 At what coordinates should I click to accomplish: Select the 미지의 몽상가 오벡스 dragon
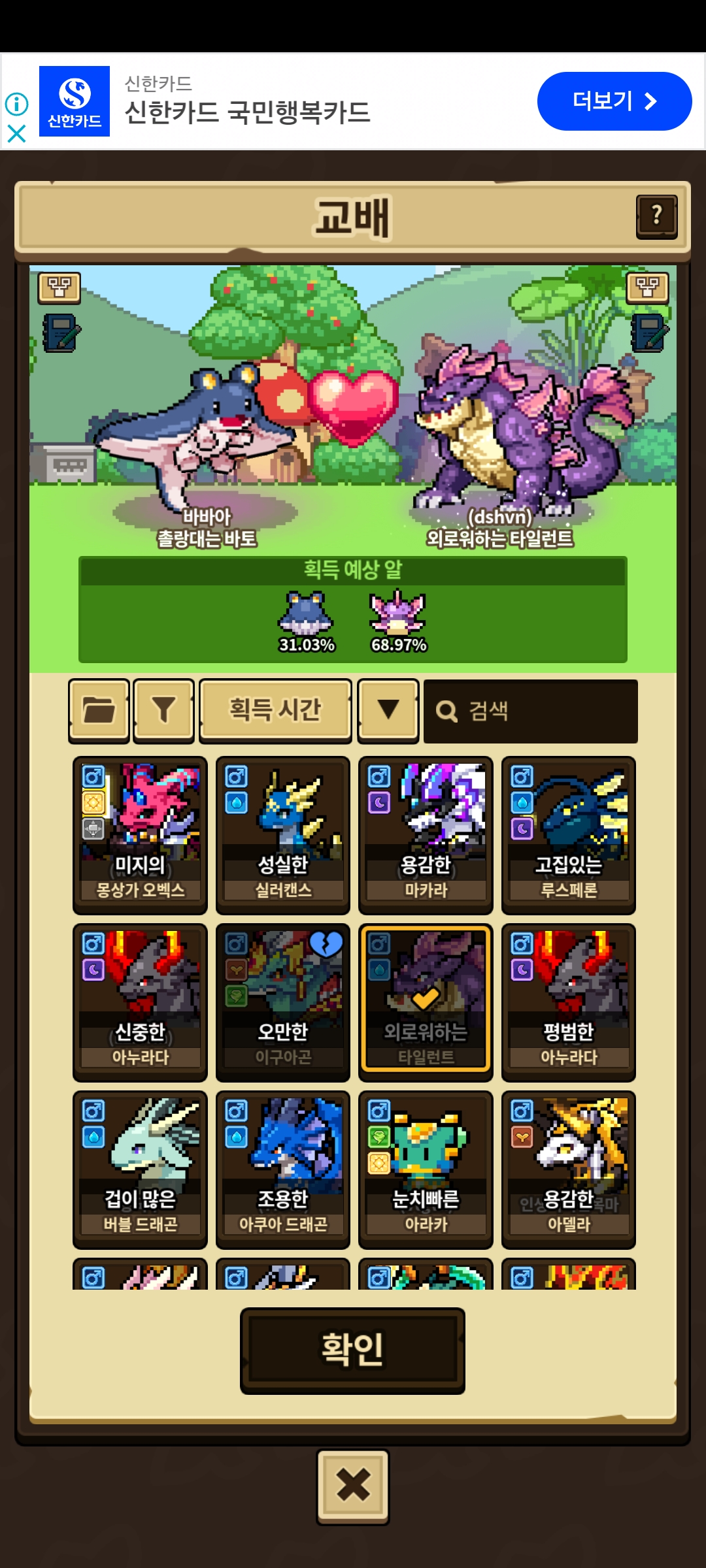click(x=140, y=835)
